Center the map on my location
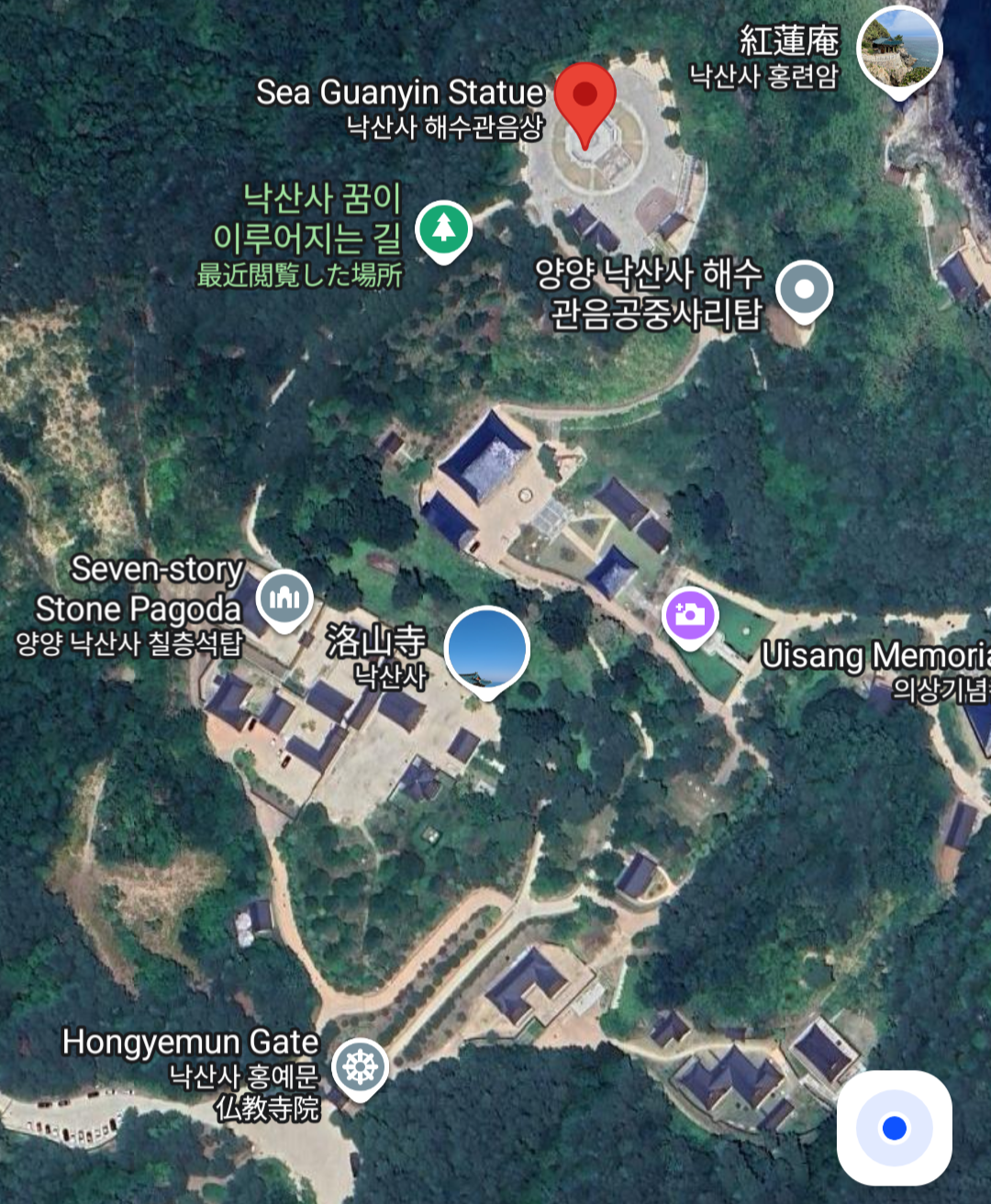The image size is (991, 1204). click(x=894, y=1128)
